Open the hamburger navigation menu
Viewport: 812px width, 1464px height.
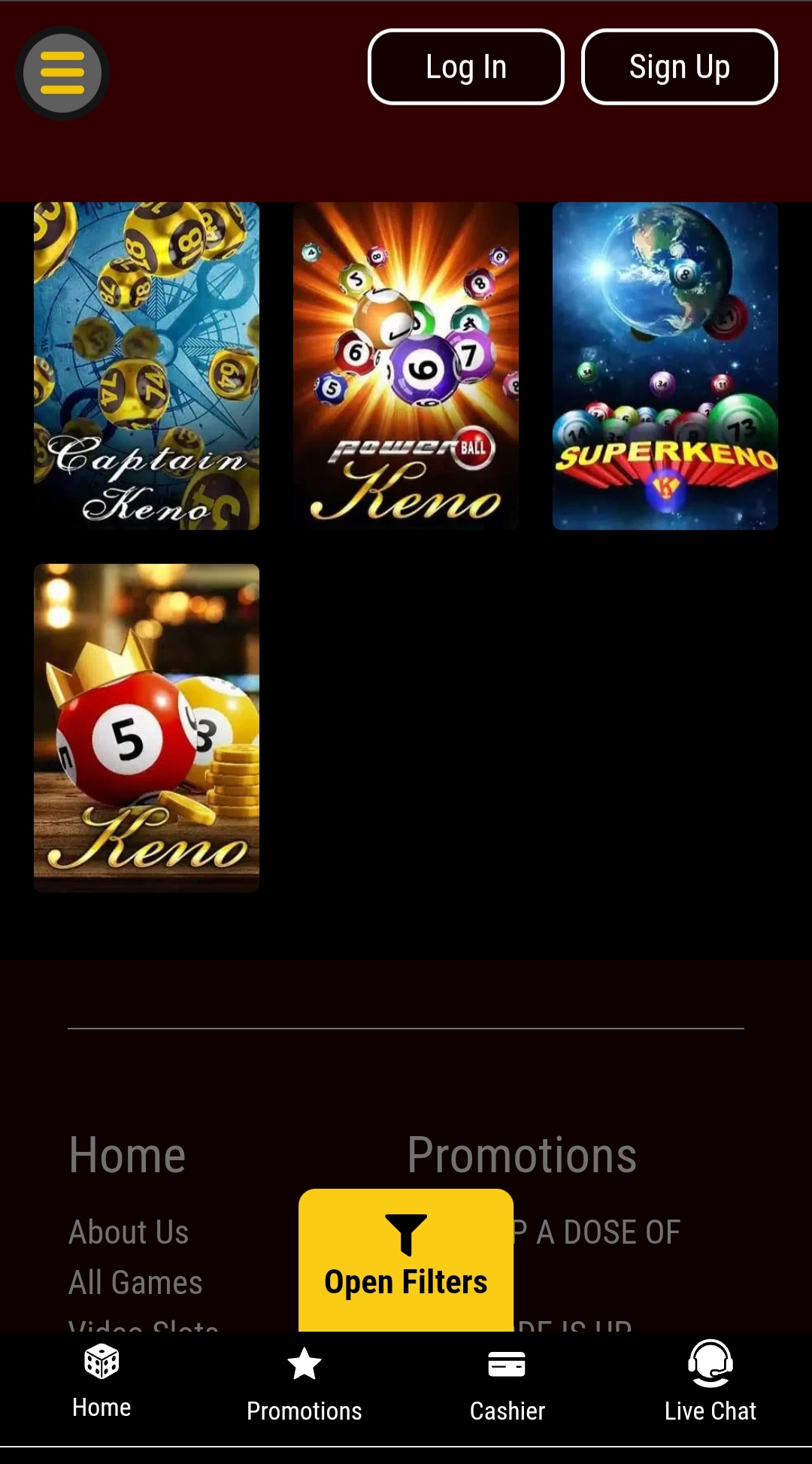tap(62, 73)
